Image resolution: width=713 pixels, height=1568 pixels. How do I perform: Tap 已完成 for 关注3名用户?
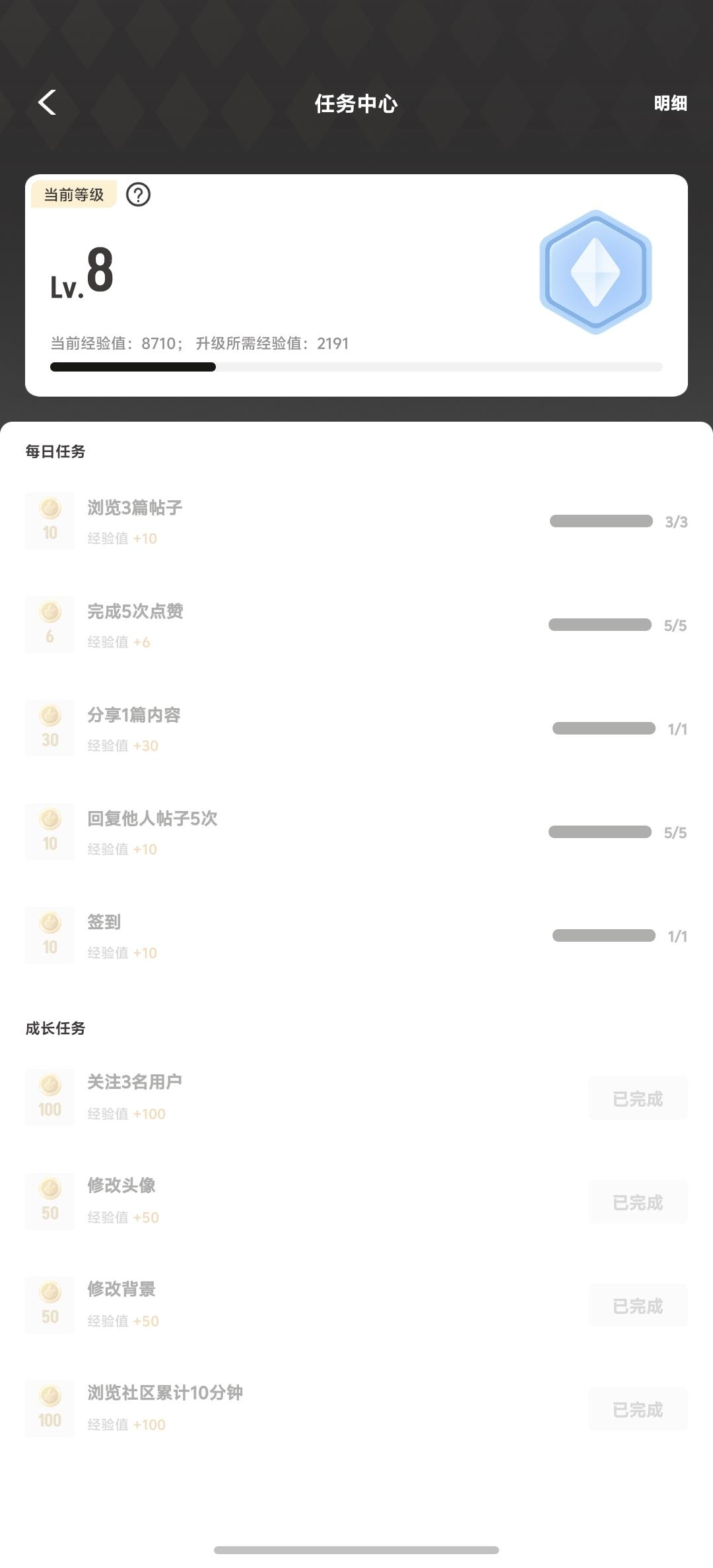click(x=638, y=1099)
